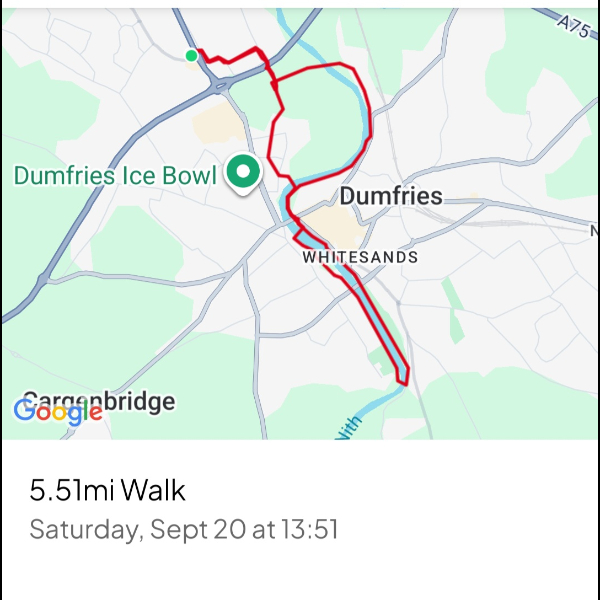Tap the Dumfries Ice Bowl map marker
600x600 pixels.
(x=241, y=173)
